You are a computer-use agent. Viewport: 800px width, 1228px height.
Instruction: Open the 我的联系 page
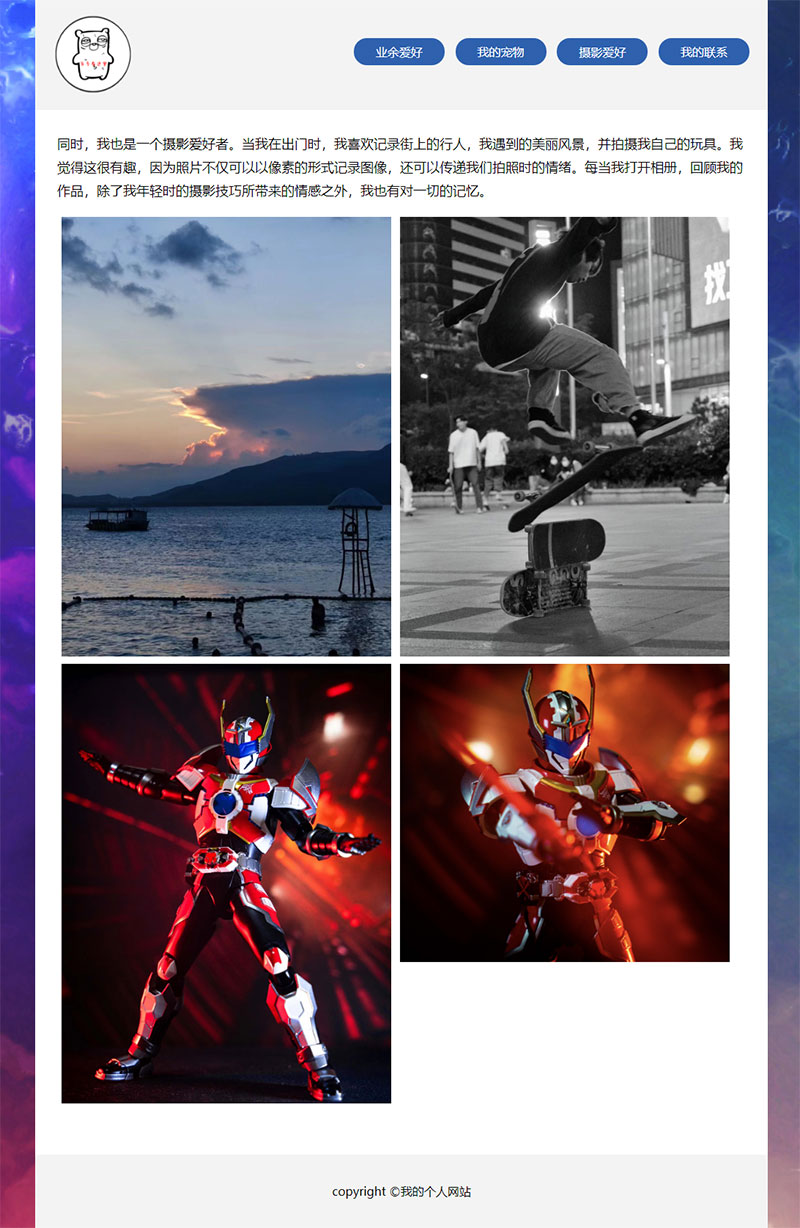(x=703, y=52)
